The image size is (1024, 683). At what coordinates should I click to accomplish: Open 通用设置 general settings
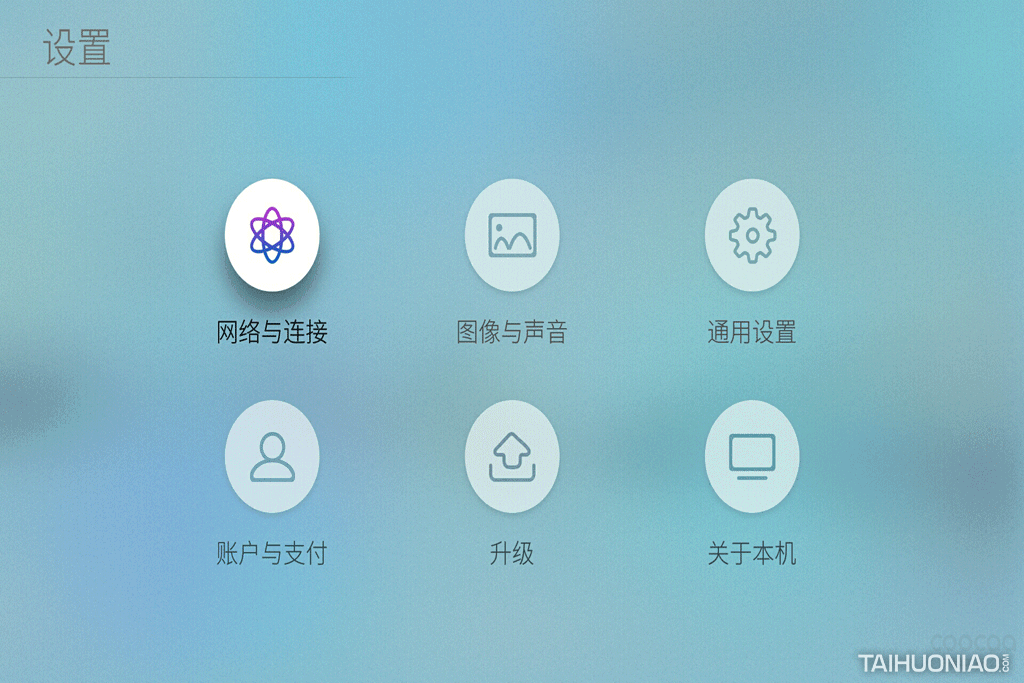752,236
